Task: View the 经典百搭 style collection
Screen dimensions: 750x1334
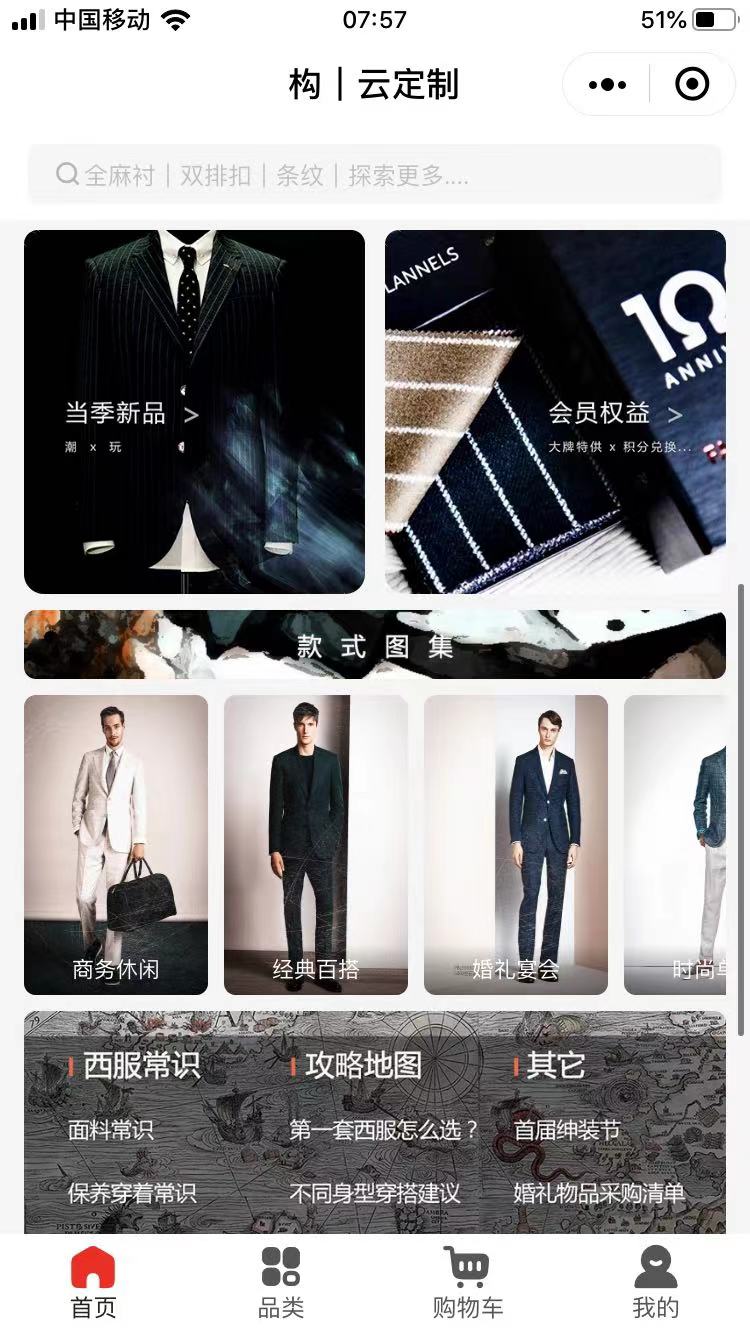Action: [315, 845]
